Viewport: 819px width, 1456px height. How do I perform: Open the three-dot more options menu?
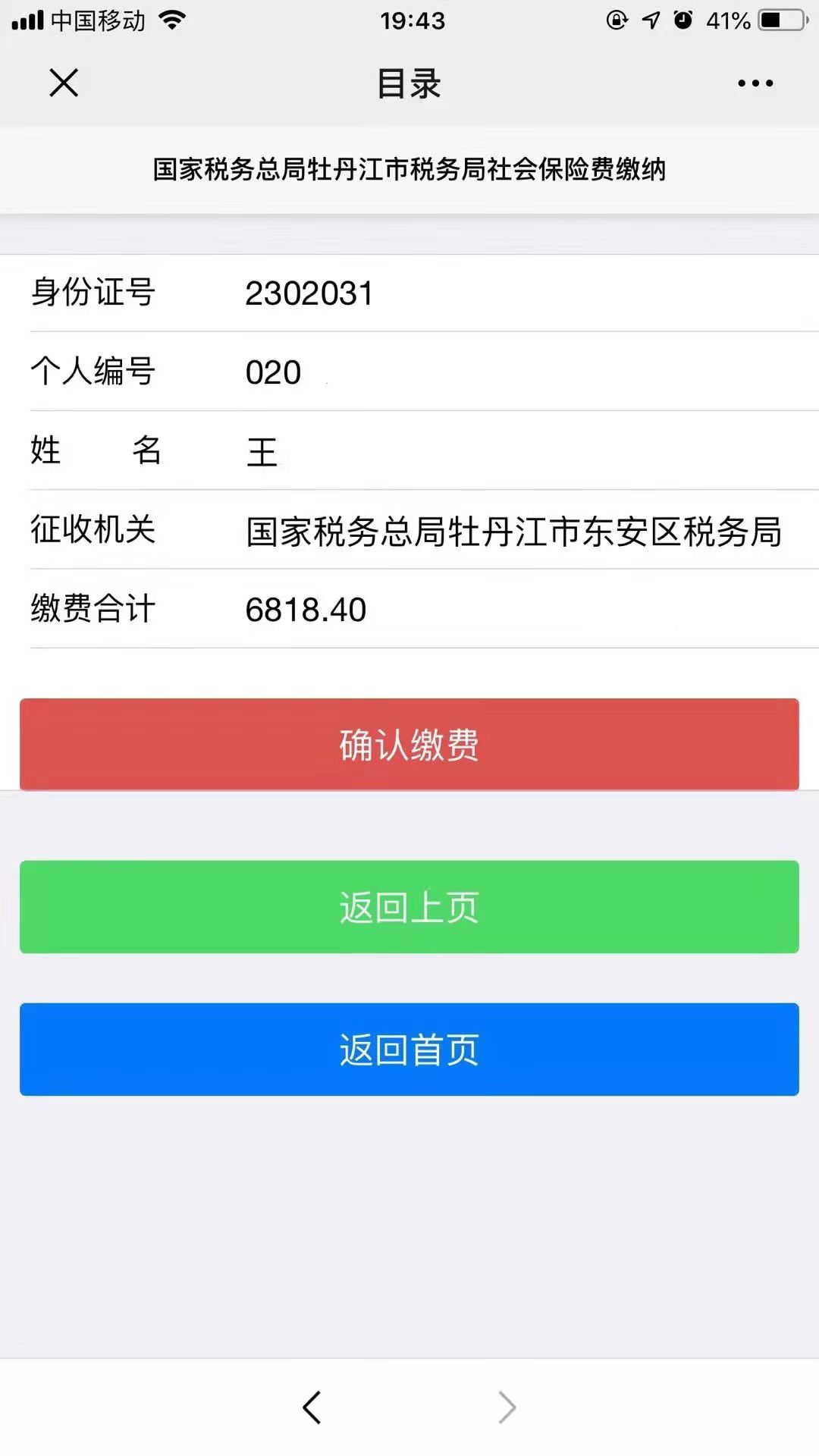755,83
